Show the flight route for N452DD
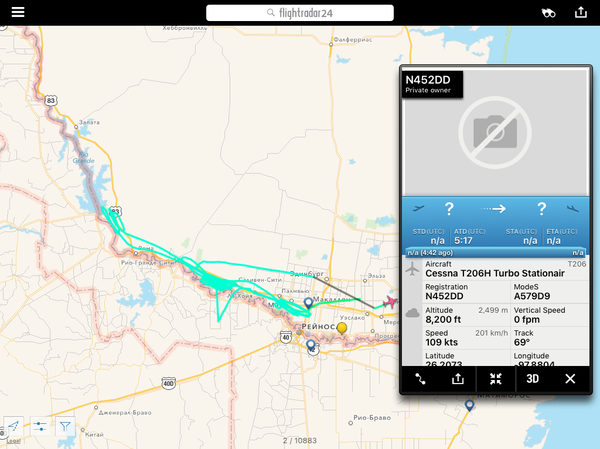 click(421, 379)
